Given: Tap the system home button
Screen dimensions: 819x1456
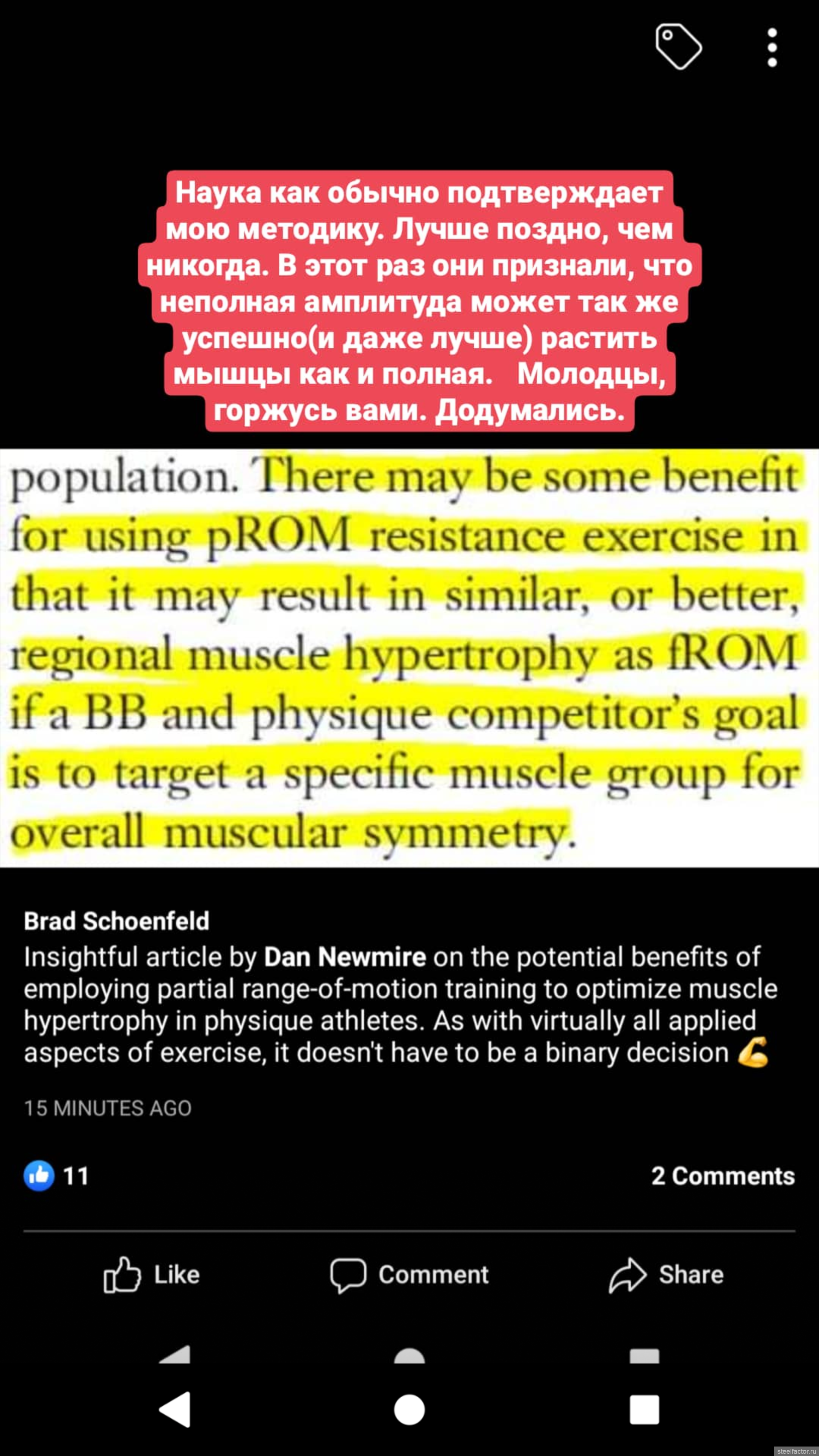Looking at the screenshot, I should [409, 1409].
